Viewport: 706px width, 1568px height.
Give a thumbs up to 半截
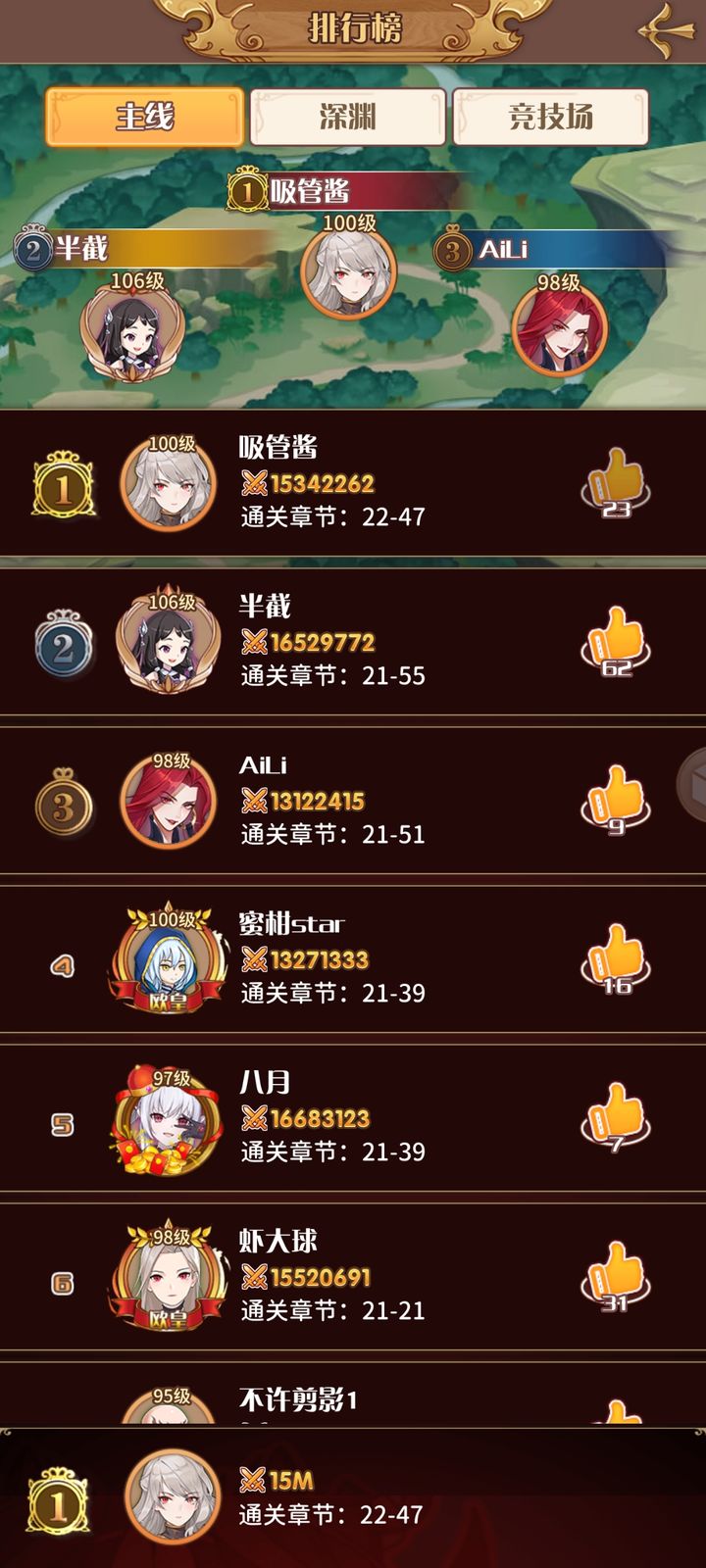click(x=616, y=642)
